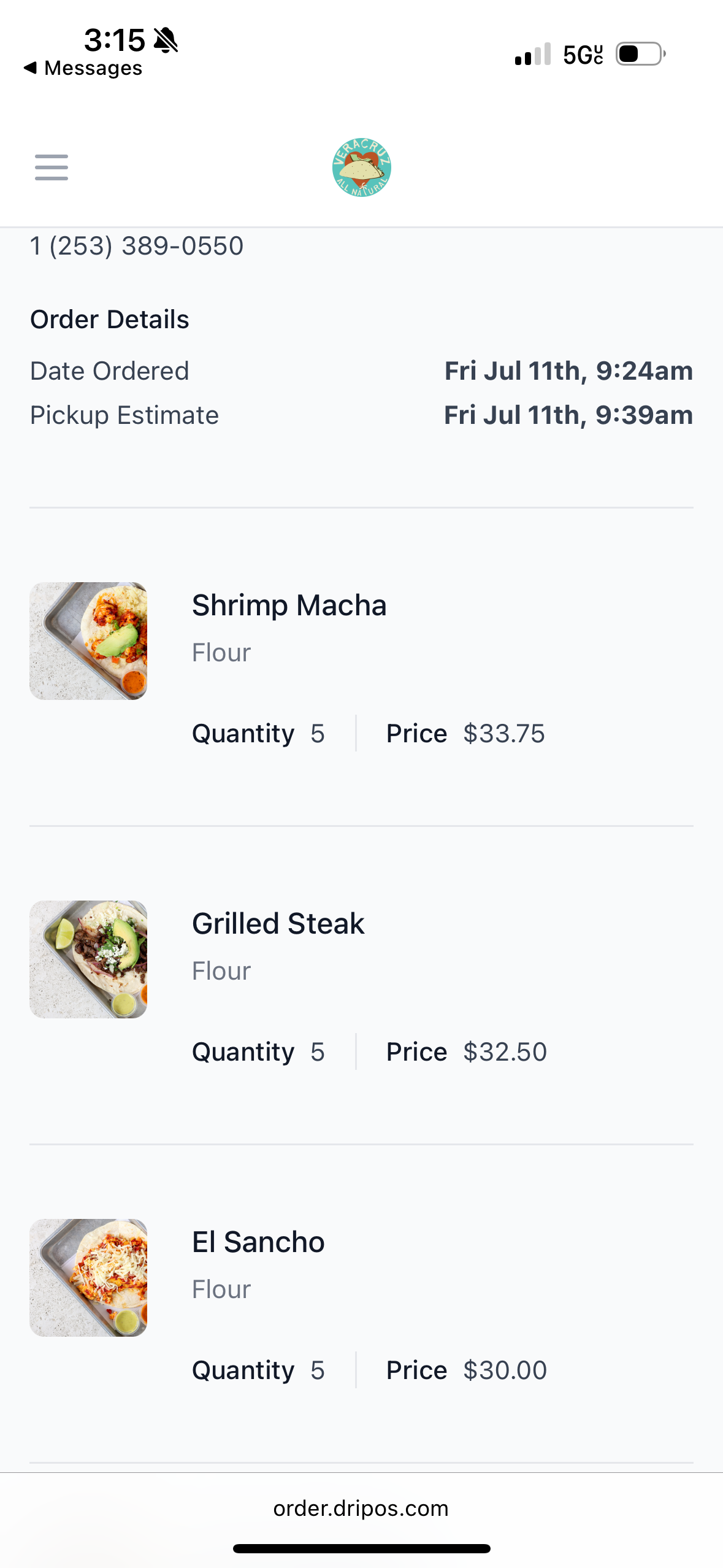Return to the Messages app
723x1568 pixels.
[83, 68]
